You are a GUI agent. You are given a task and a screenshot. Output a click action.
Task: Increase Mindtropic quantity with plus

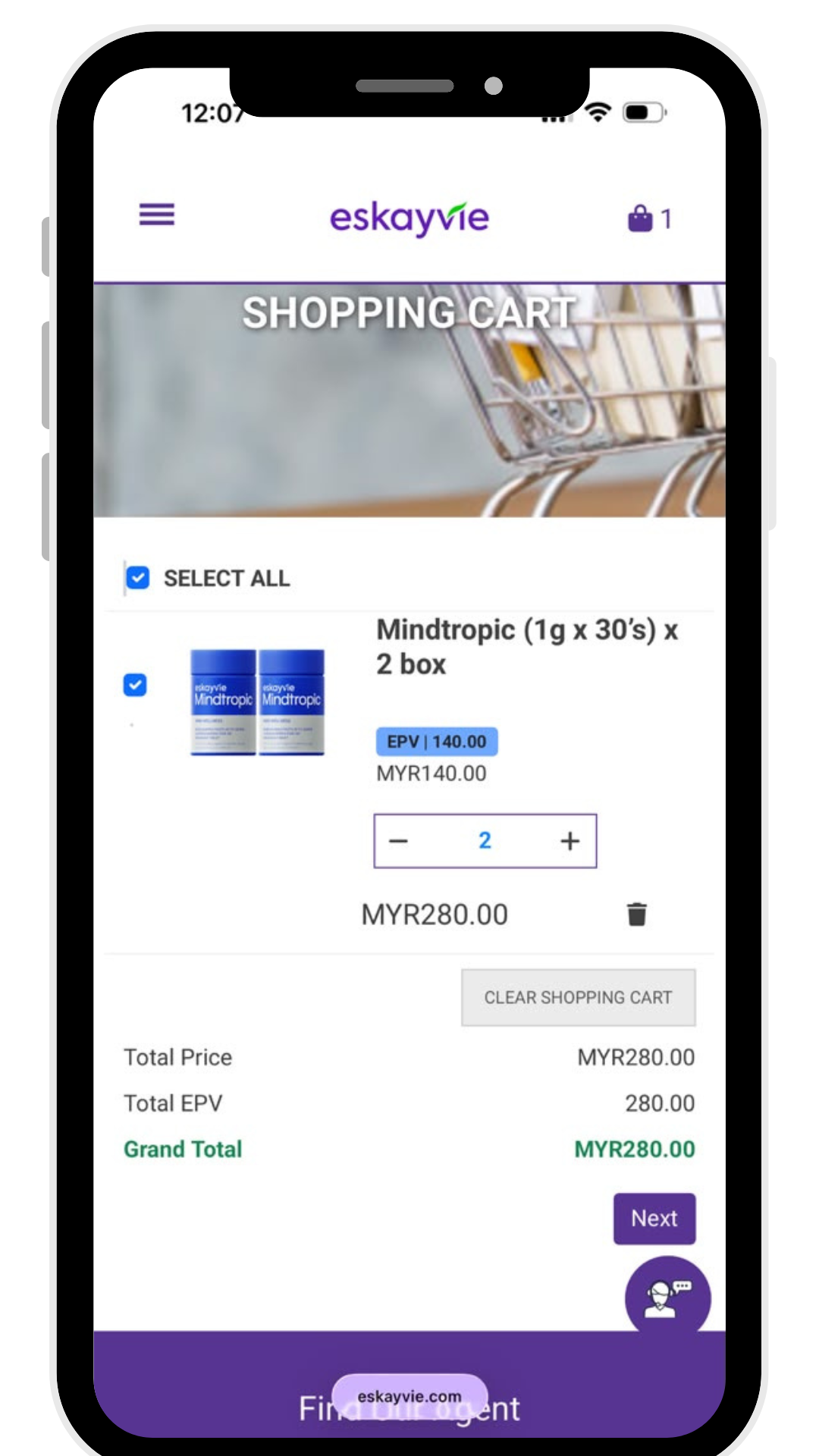point(570,841)
